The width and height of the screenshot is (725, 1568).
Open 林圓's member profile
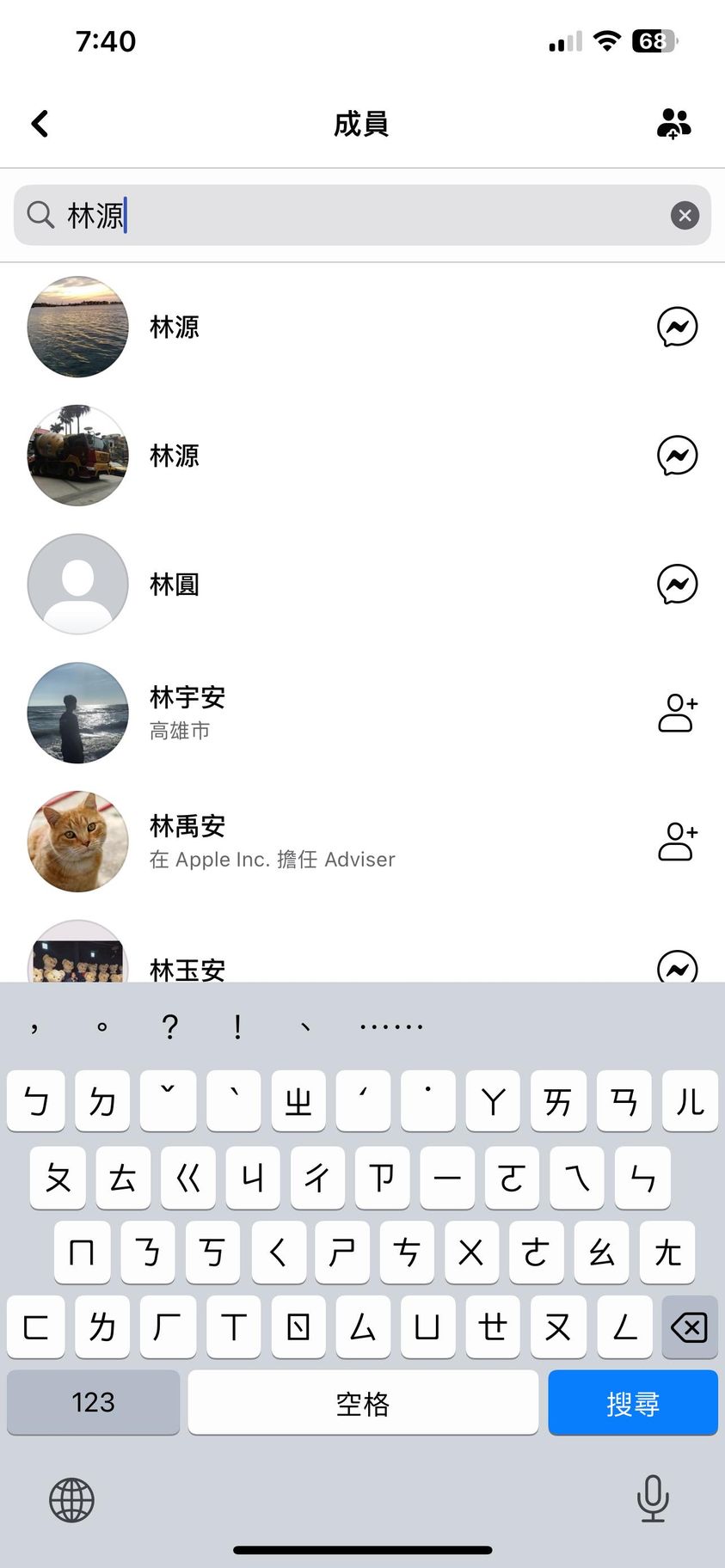(x=174, y=585)
